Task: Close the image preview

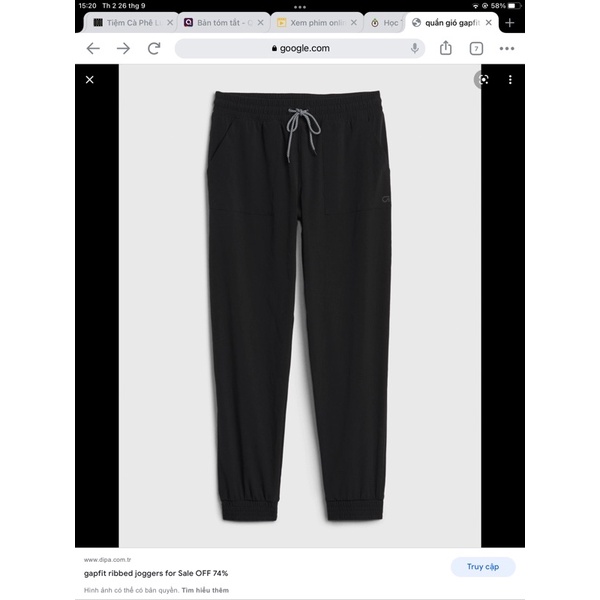Action: [x=89, y=79]
